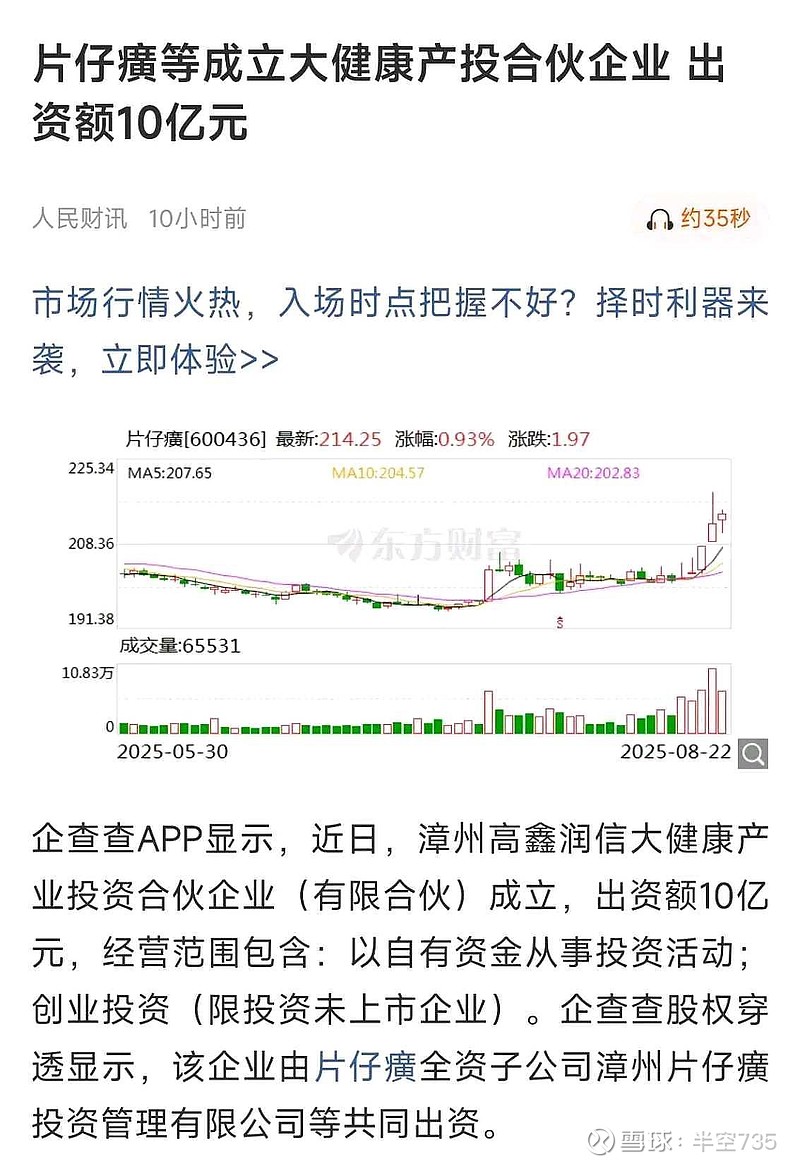
Task: Play the 约35秒 audio reading
Action: pos(699,219)
